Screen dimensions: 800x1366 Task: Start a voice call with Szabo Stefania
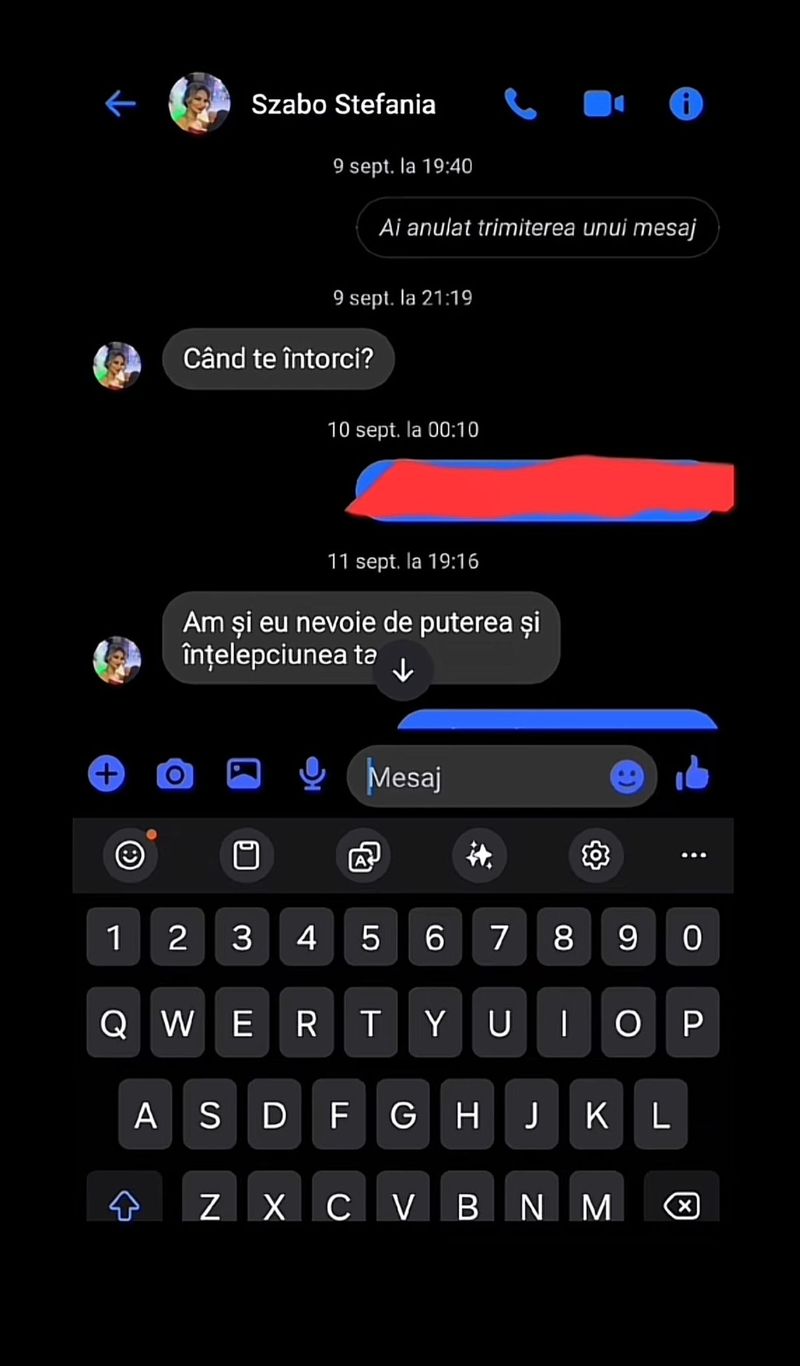tap(520, 104)
